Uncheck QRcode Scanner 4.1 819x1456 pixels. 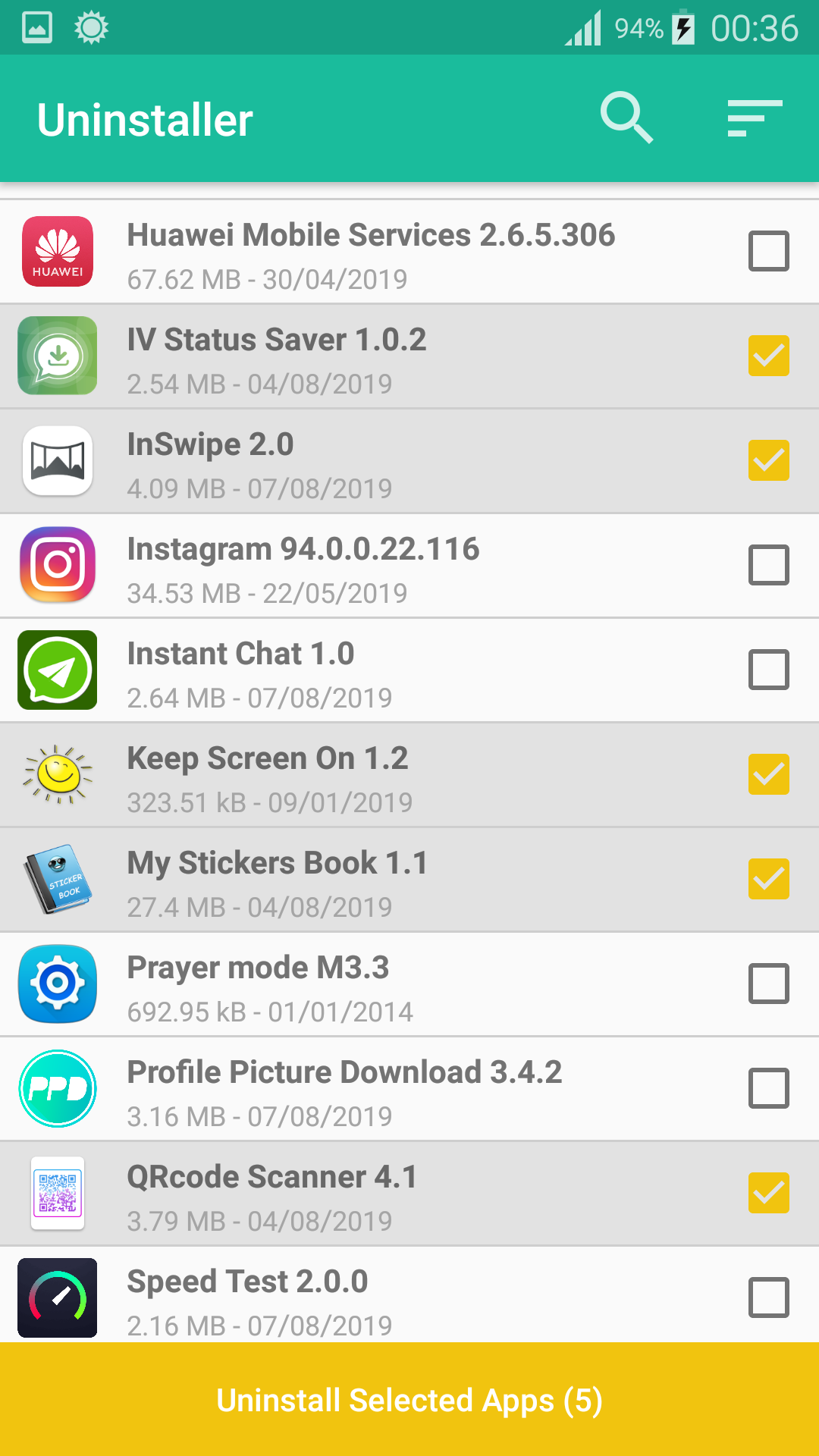tap(769, 1193)
